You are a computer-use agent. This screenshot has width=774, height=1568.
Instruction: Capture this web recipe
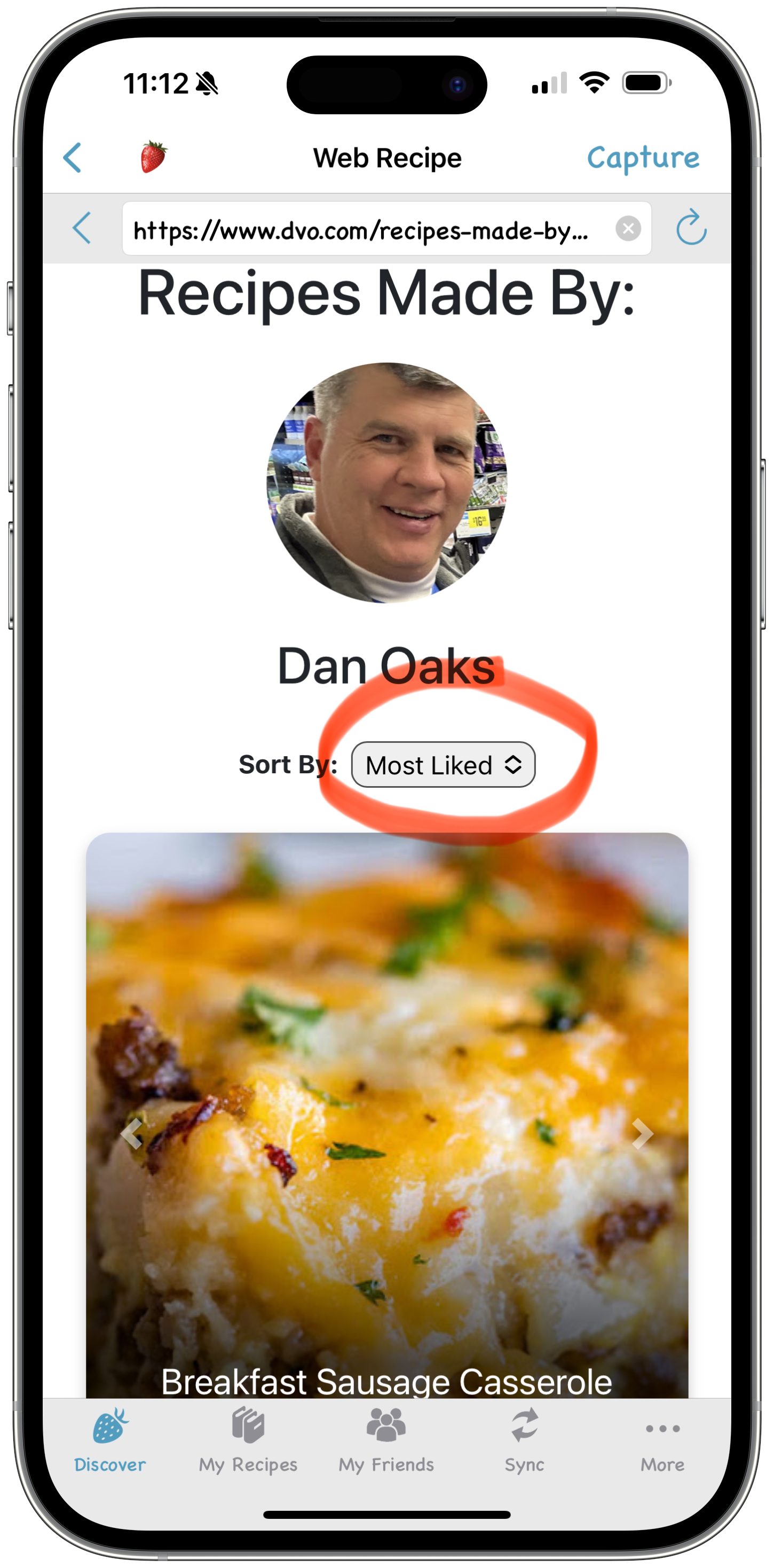[x=643, y=158]
